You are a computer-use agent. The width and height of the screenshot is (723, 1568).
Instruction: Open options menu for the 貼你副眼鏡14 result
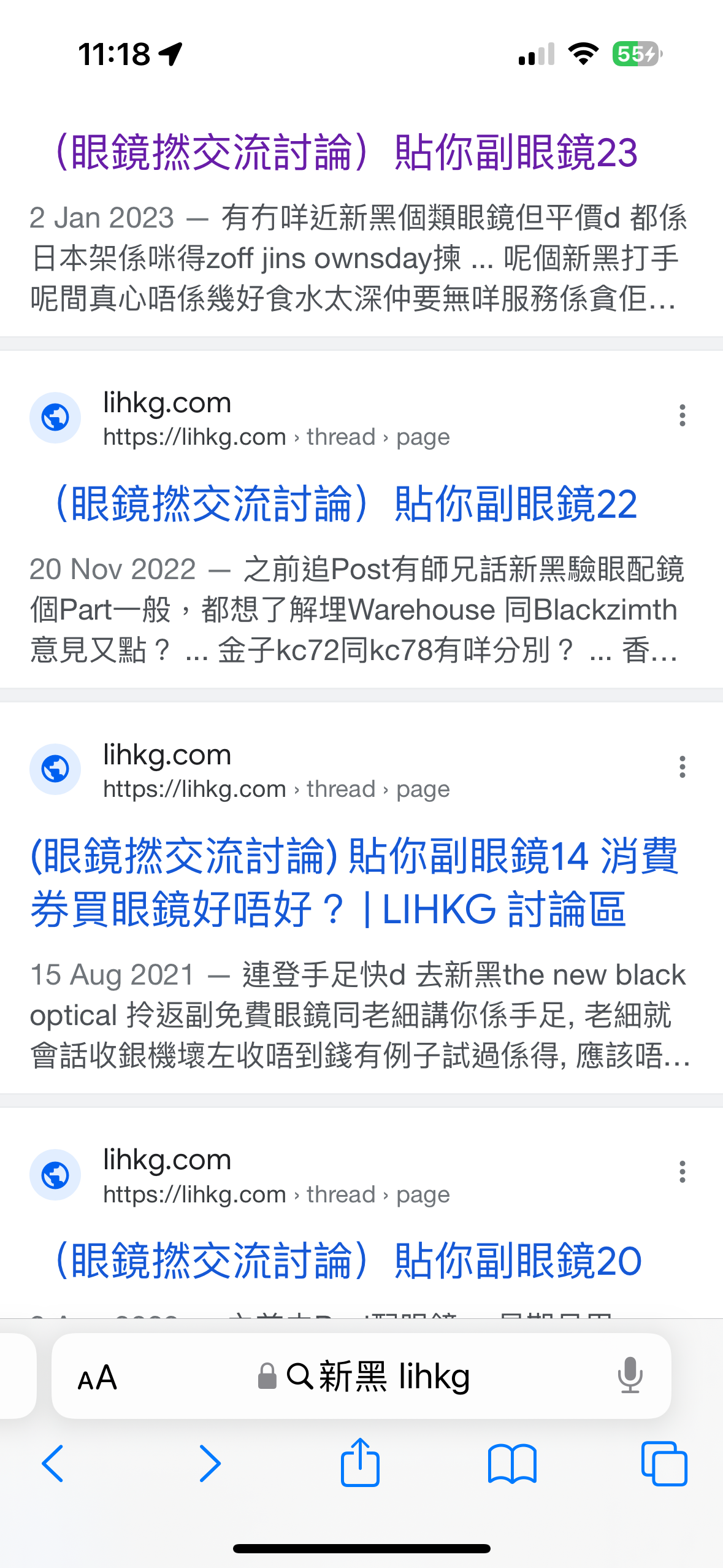(x=682, y=767)
